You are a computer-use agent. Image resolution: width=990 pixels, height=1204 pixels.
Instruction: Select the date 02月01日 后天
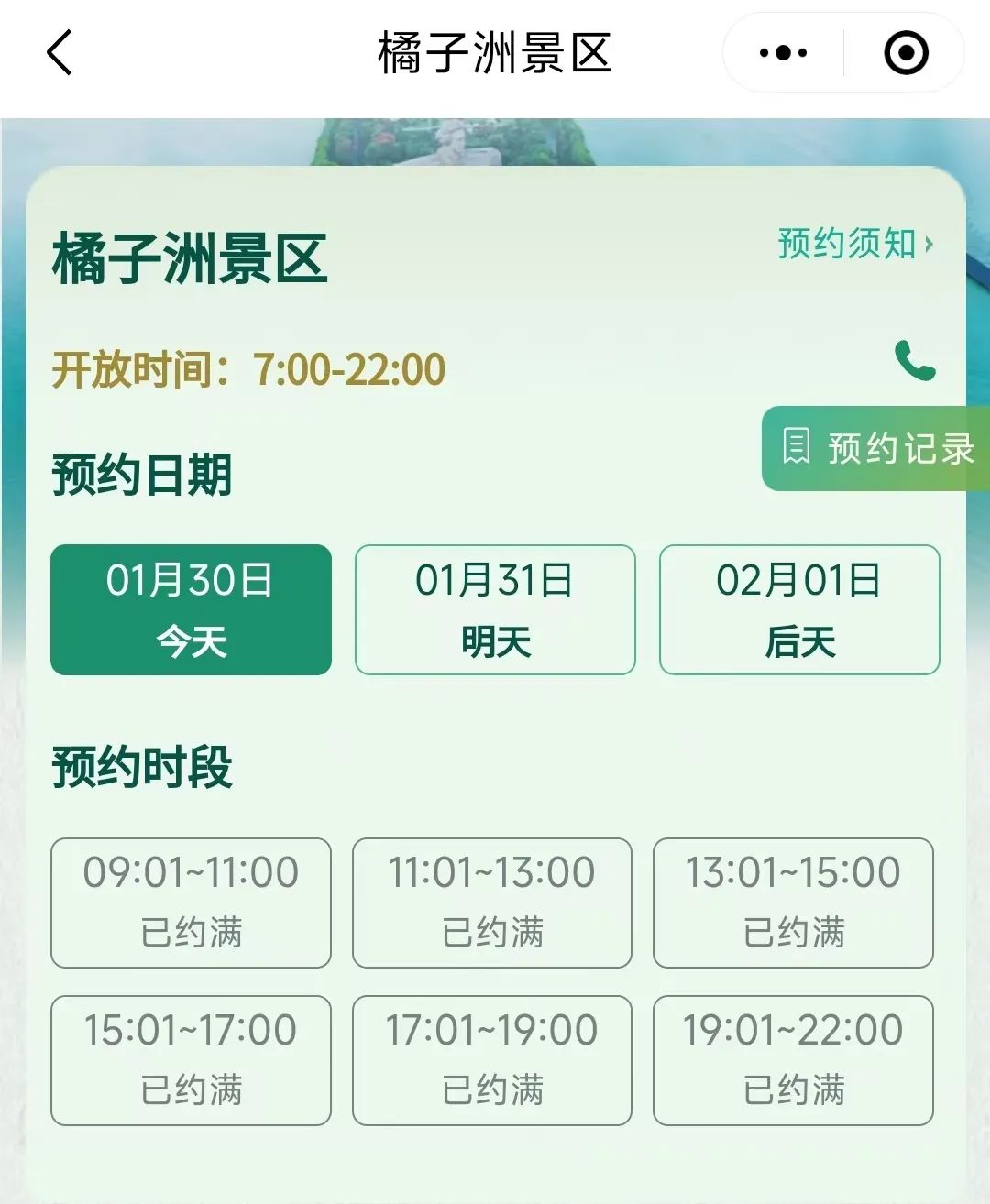(x=799, y=610)
